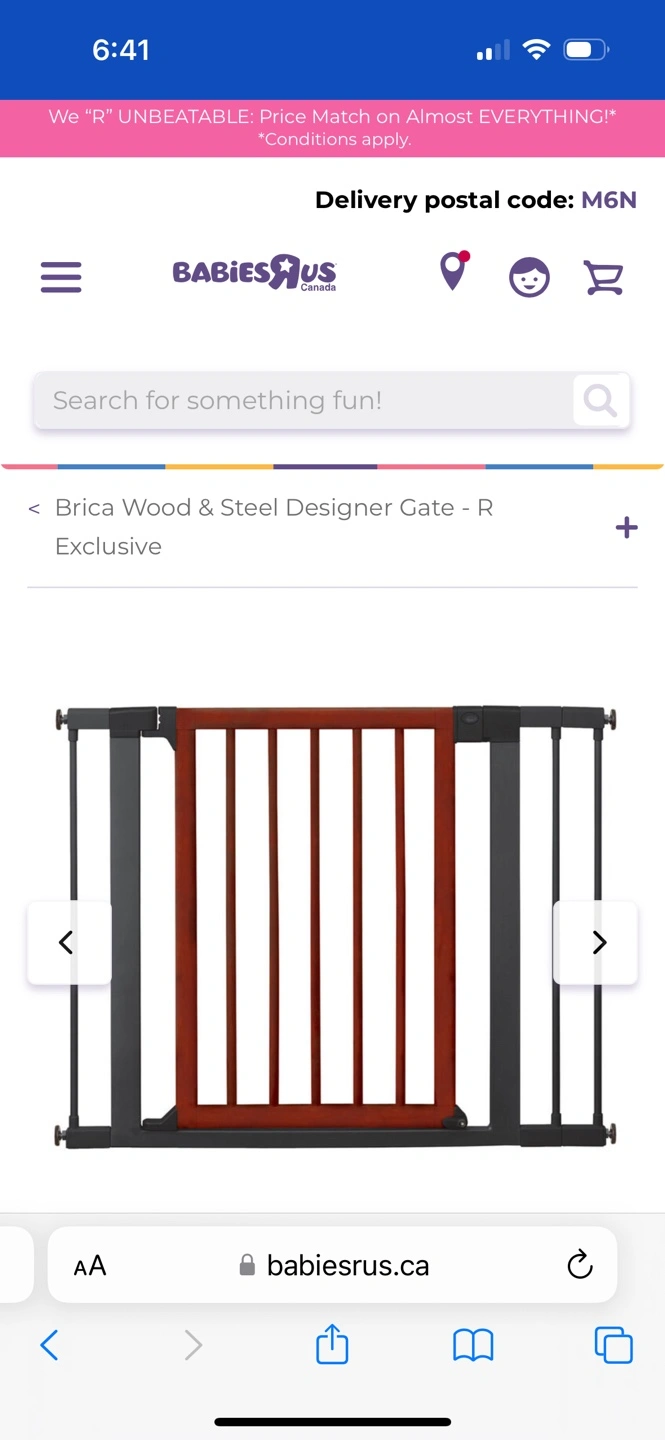Image resolution: width=665 pixels, height=1440 pixels.
Task: Show next product image
Action: [x=598, y=942]
